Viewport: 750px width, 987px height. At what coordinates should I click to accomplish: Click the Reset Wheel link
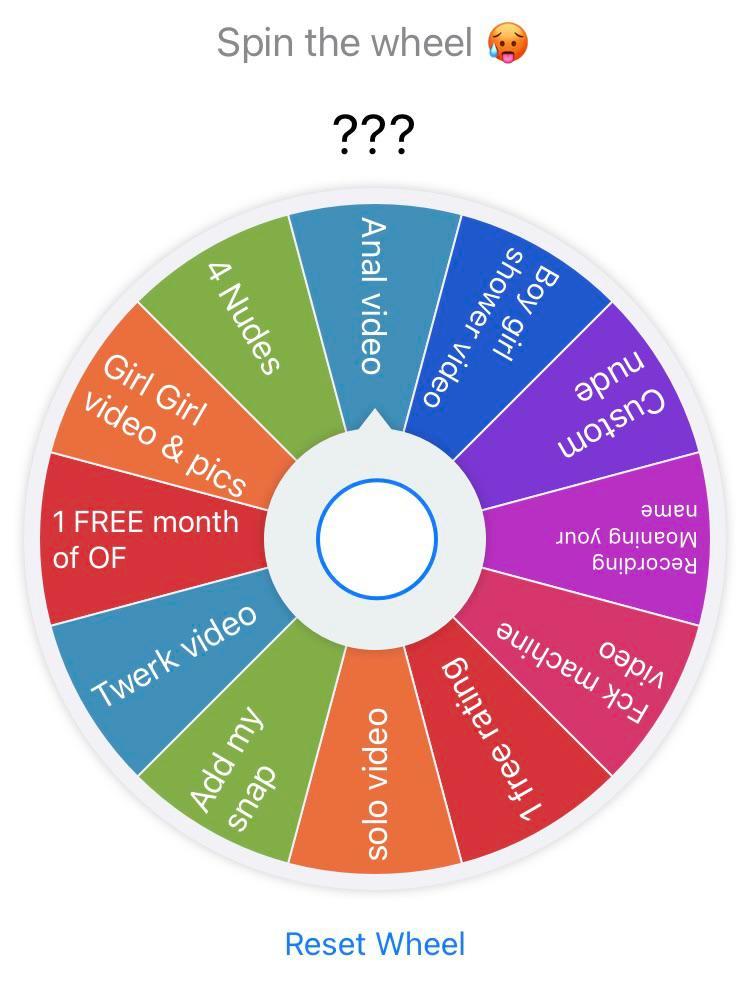[x=375, y=941]
